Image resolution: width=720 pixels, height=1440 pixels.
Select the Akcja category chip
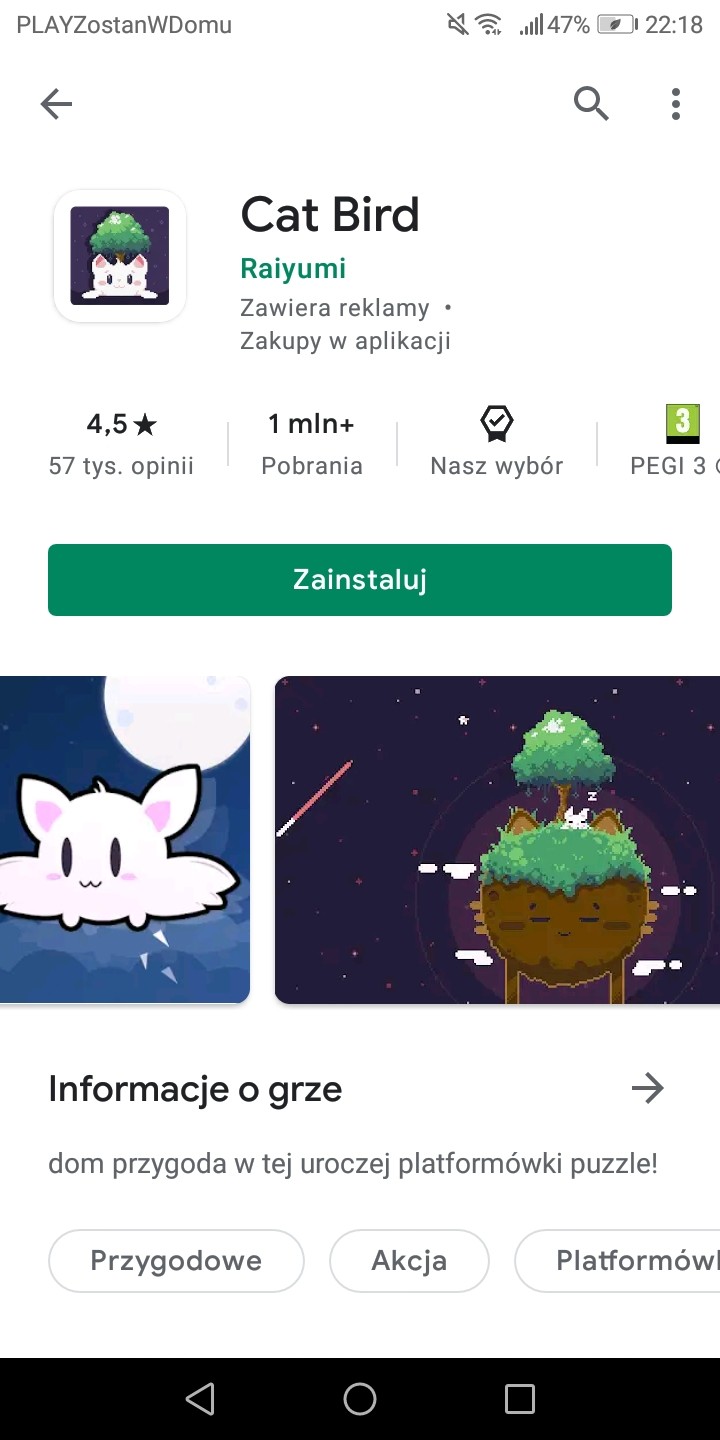409,1261
